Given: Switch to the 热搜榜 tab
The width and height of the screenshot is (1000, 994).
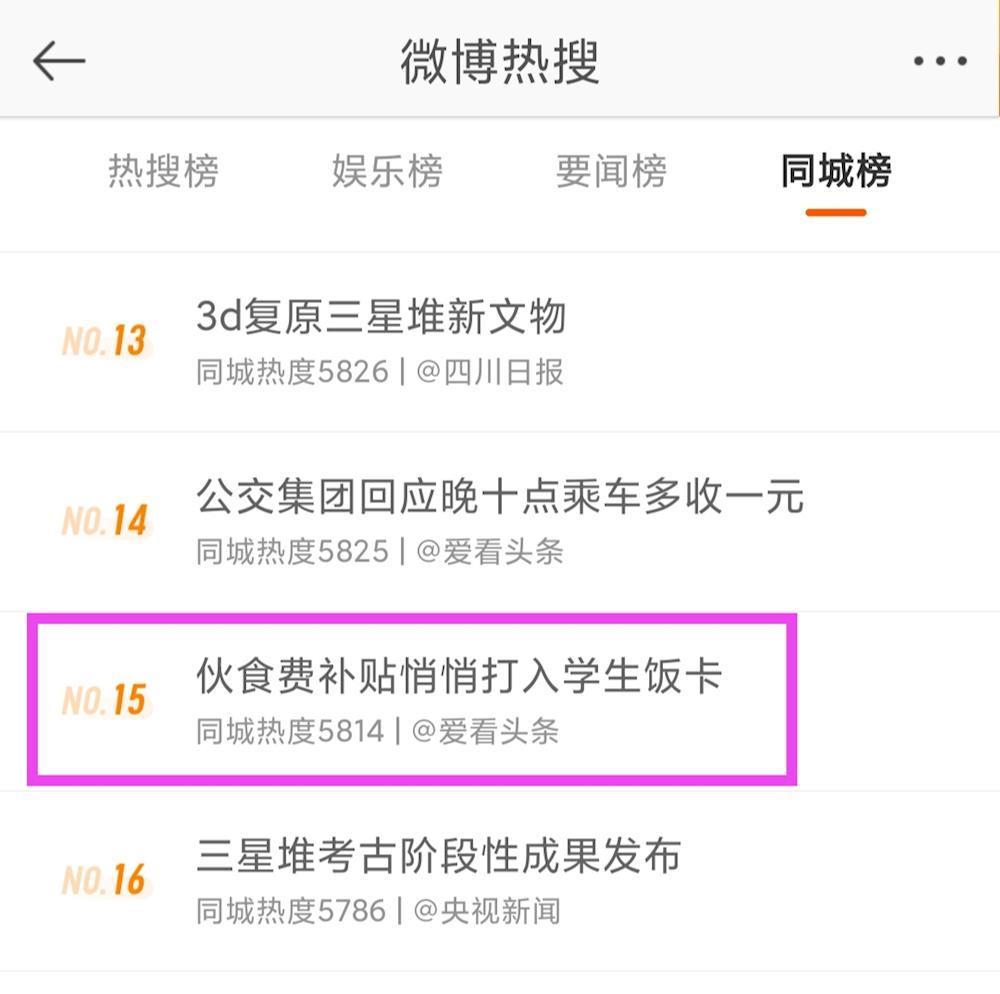Looking at the screenshot, I should tap(163, 172).
